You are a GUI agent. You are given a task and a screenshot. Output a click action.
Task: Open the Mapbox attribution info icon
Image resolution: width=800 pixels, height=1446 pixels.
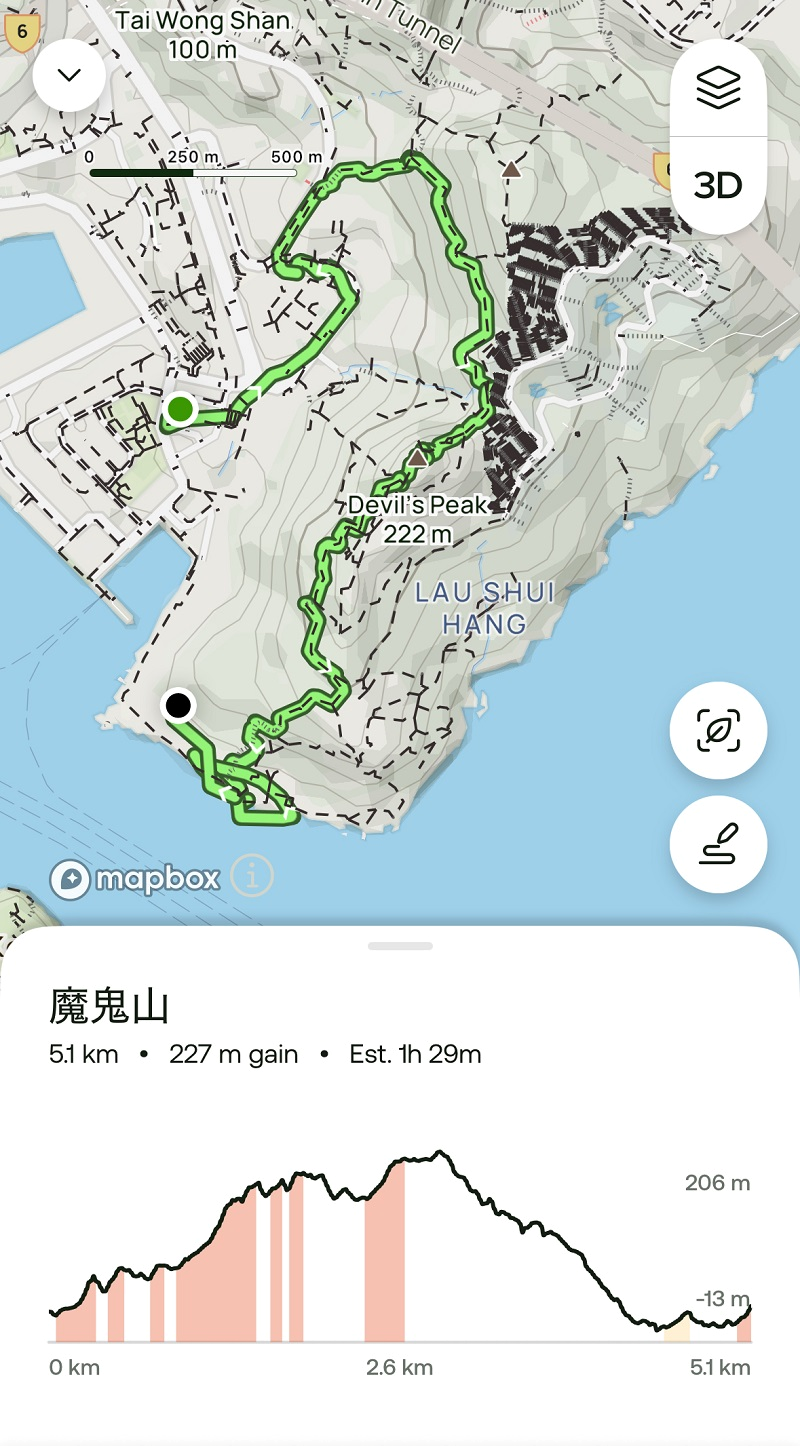(x=252, y=877)
